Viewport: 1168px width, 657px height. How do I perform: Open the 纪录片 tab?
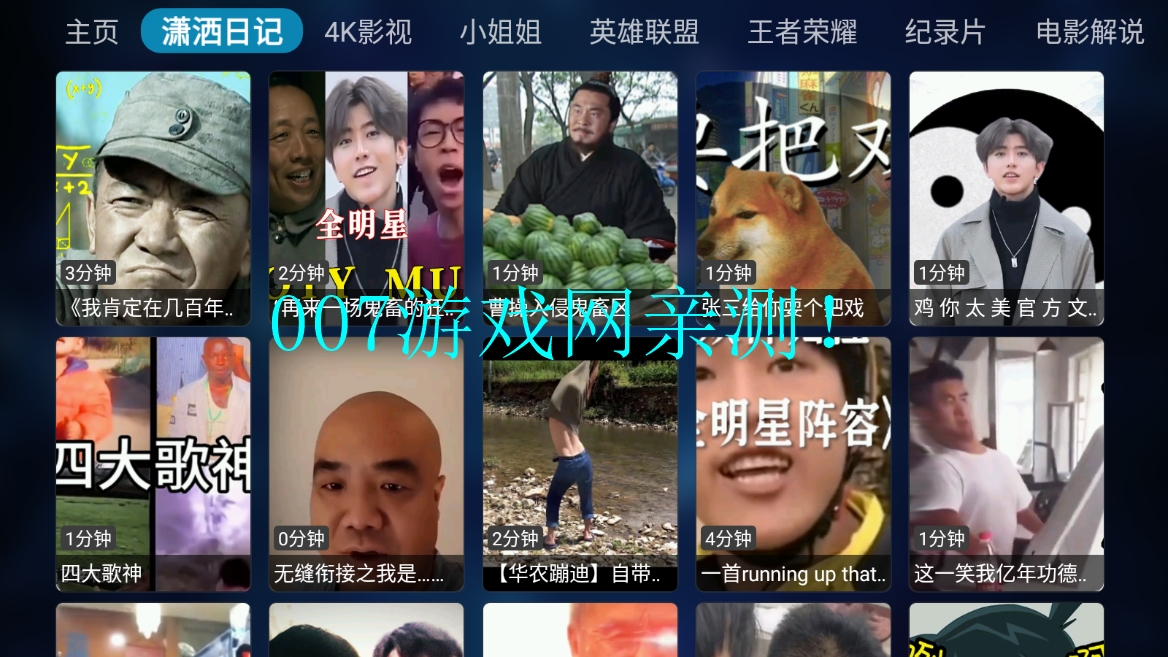945,32
